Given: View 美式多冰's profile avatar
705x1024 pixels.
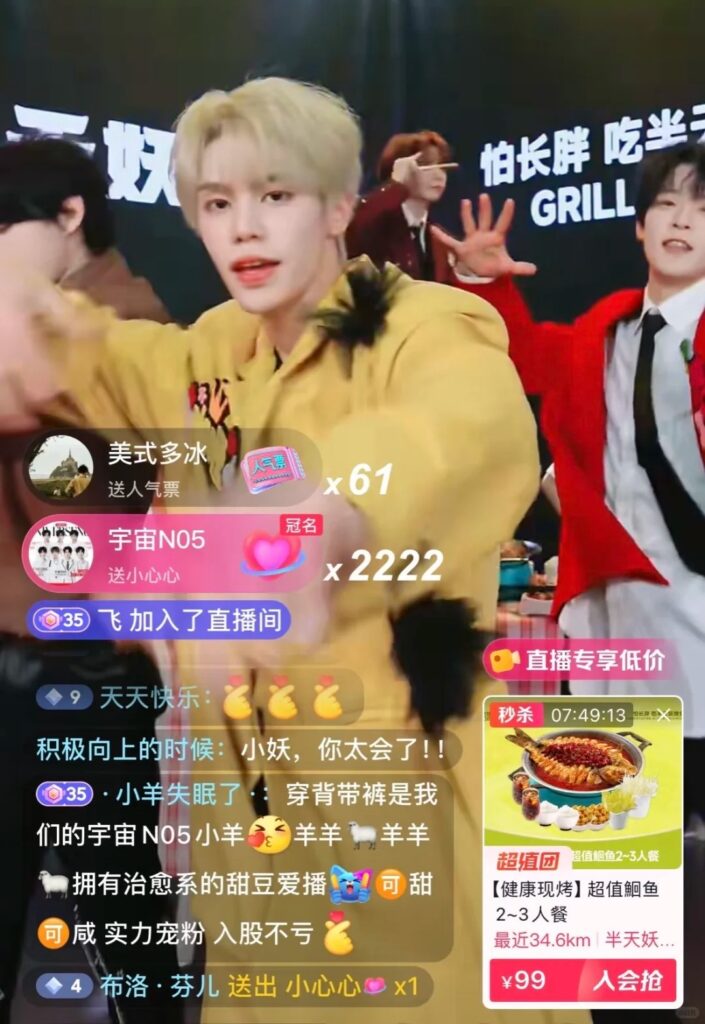Looking at the screenshot, I should pyautogui.click(x=60, y=469).
